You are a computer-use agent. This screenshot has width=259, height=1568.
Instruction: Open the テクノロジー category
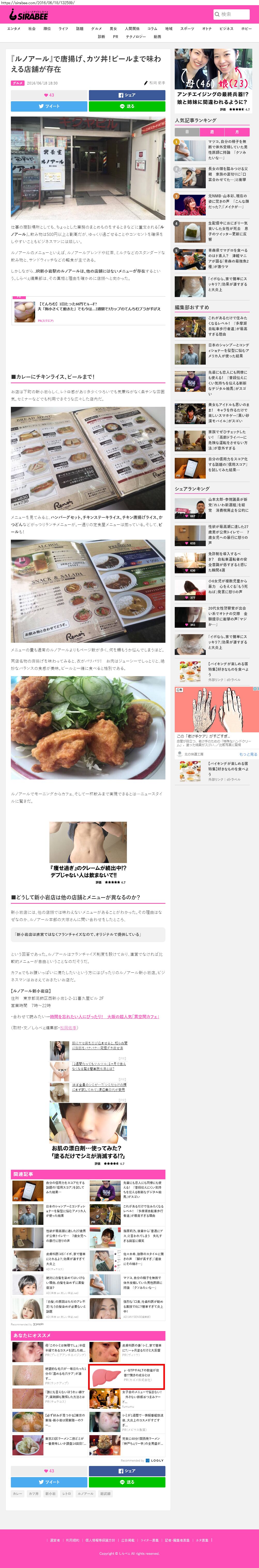pos(136,37)
